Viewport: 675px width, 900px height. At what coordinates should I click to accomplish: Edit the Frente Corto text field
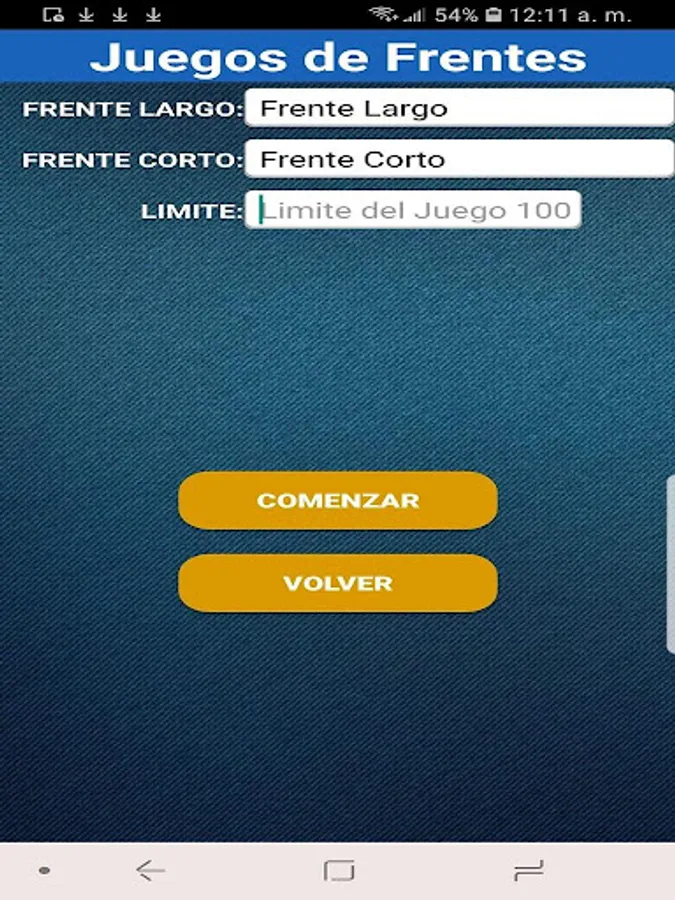(459, 159)
